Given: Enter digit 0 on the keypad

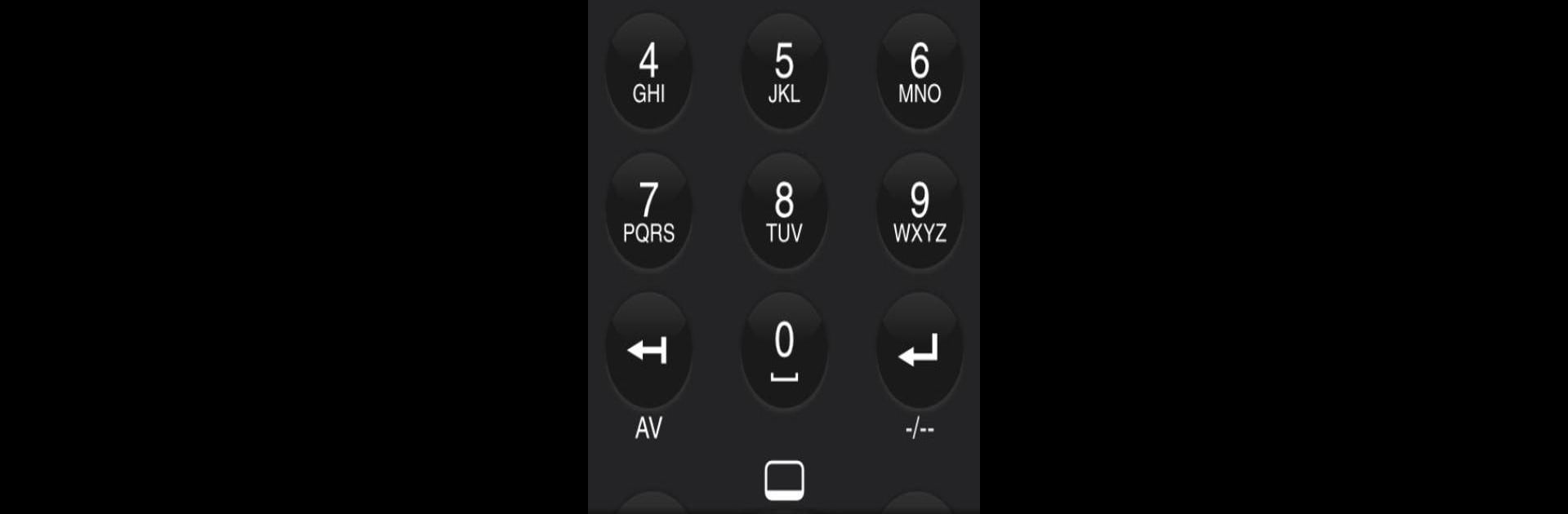Looking at the screenshot, I should pos(784,351).
